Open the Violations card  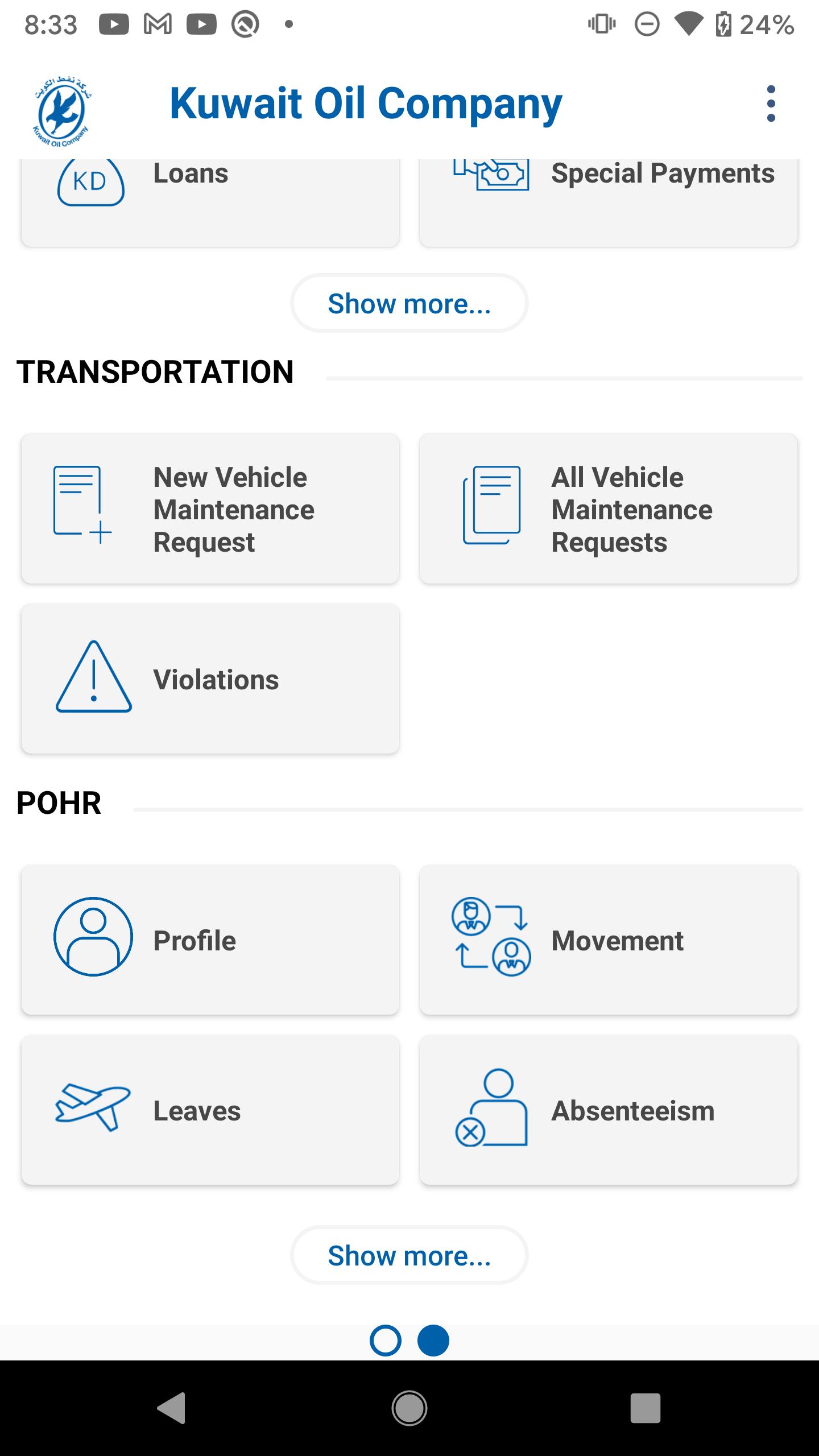tap(210, 679)
